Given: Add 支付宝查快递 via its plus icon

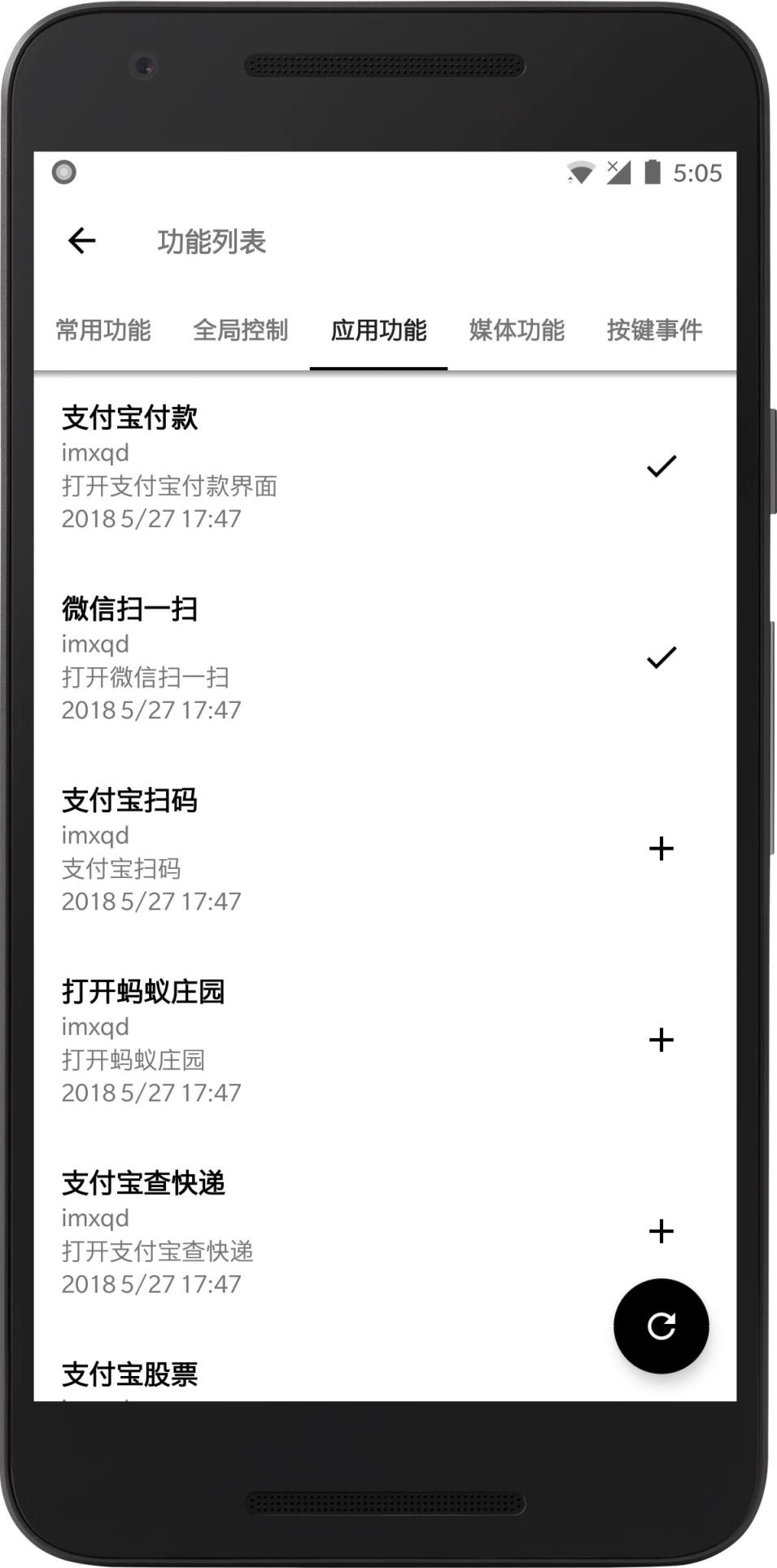Looking at the screenshot, I should 661,1232.
